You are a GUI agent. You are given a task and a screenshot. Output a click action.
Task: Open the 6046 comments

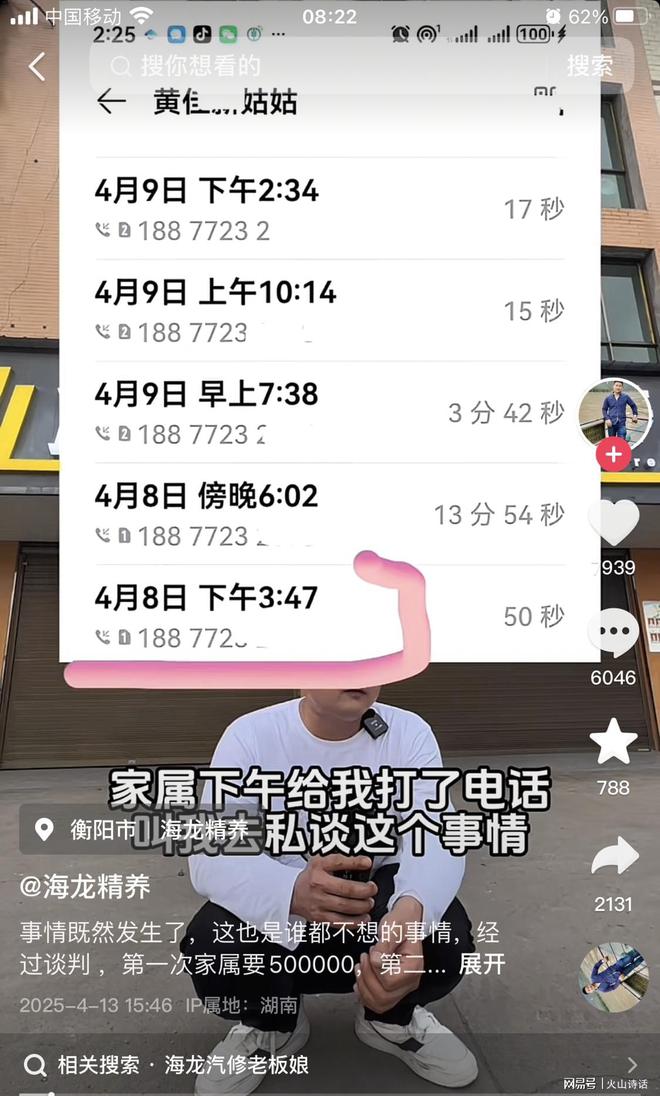click(613, 636)
